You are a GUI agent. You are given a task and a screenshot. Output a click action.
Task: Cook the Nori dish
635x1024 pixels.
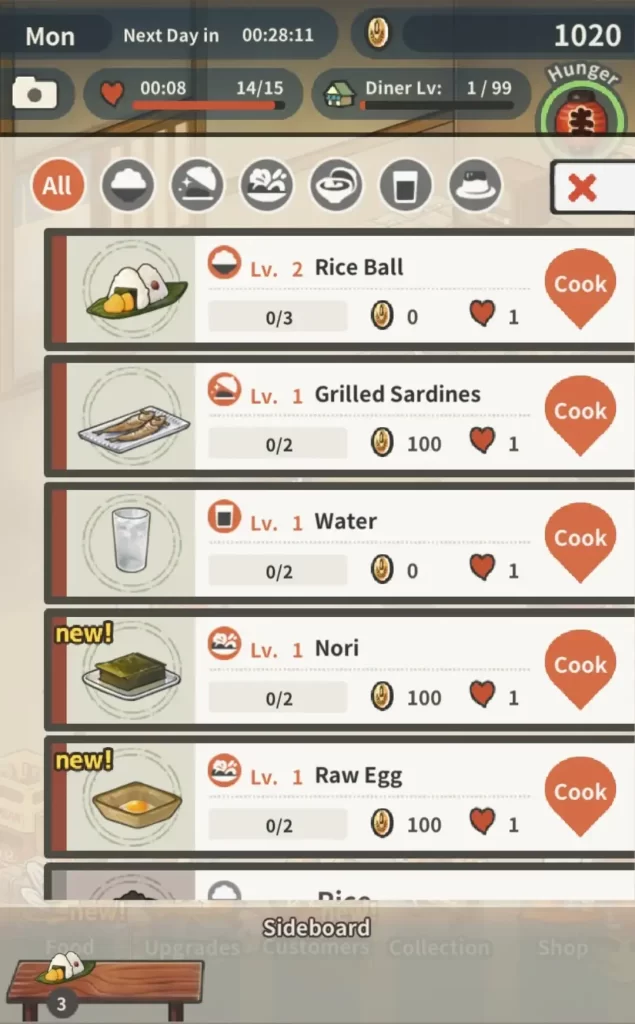tap(580, 668)
